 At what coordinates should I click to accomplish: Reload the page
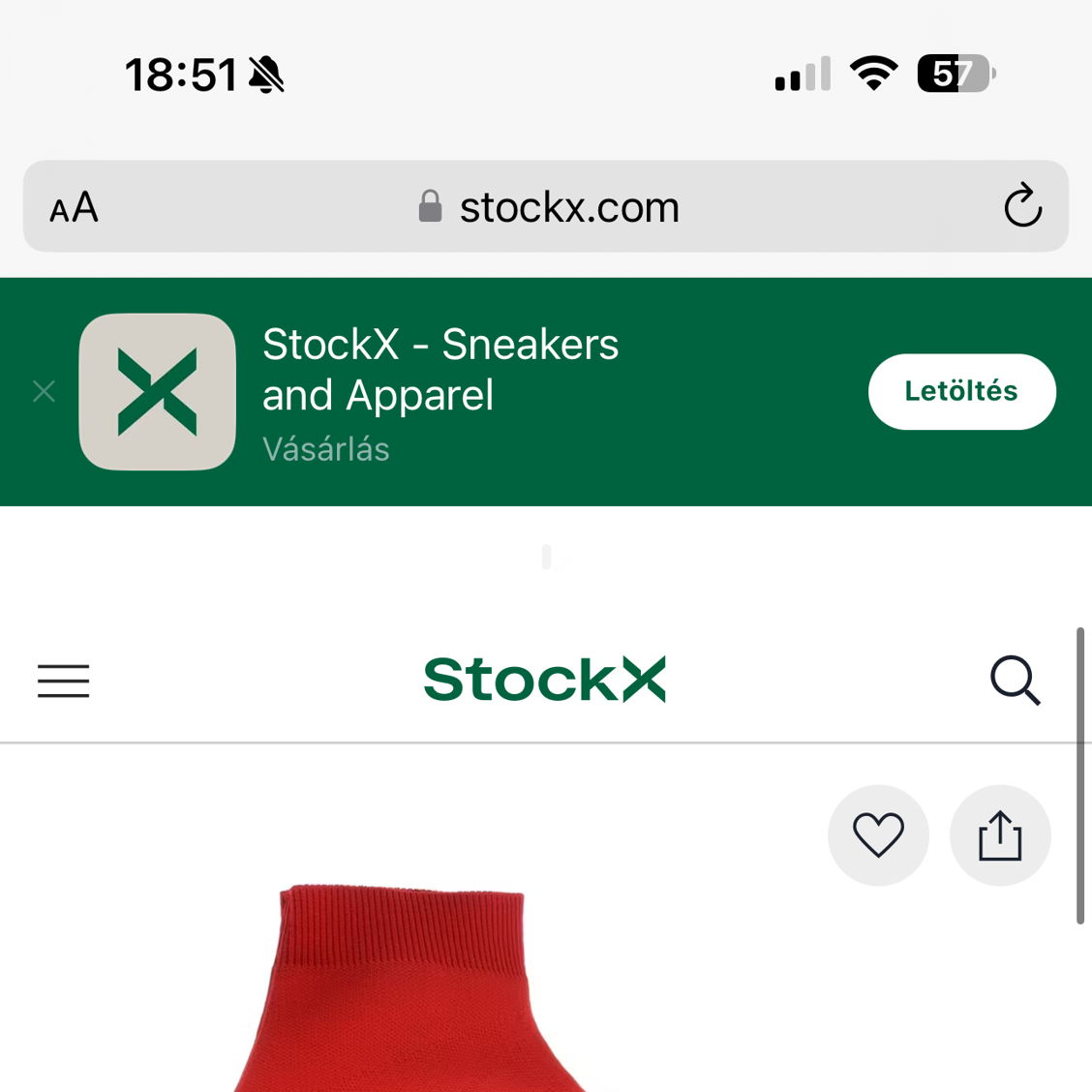click(1022, 206)
